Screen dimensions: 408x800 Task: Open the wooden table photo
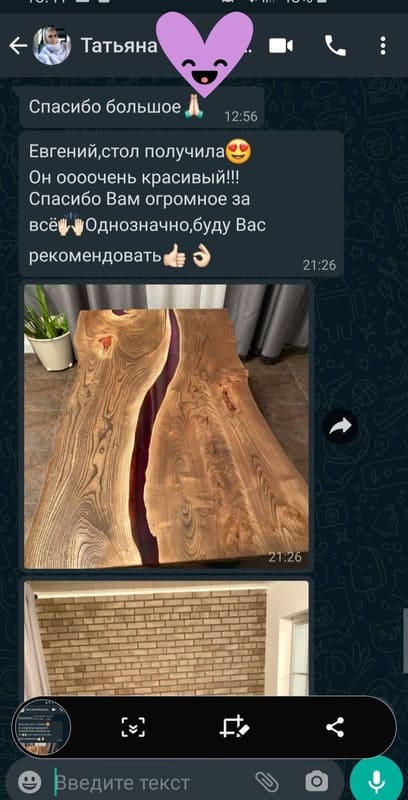[166, 426]
